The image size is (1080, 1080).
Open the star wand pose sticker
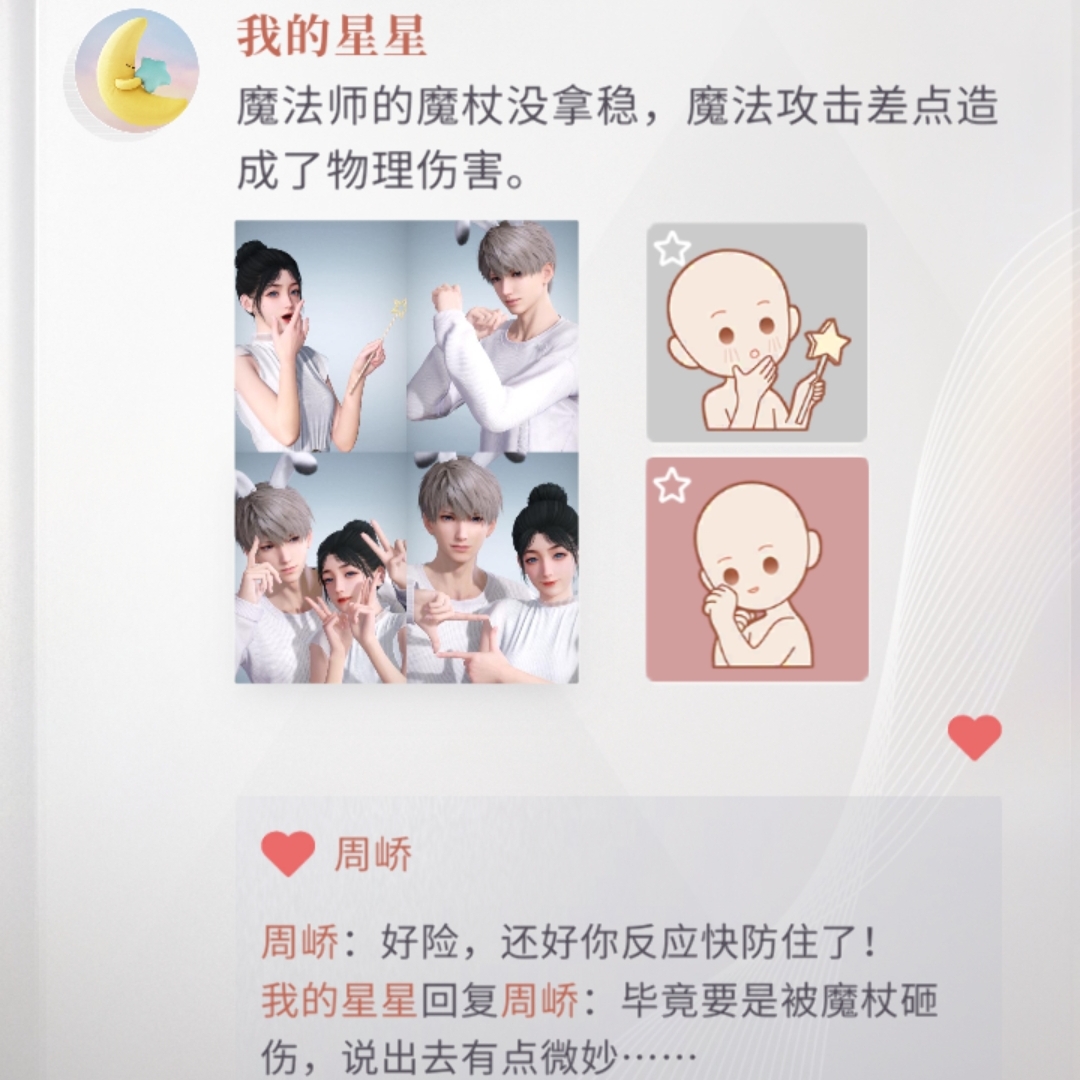click(756, 332)
